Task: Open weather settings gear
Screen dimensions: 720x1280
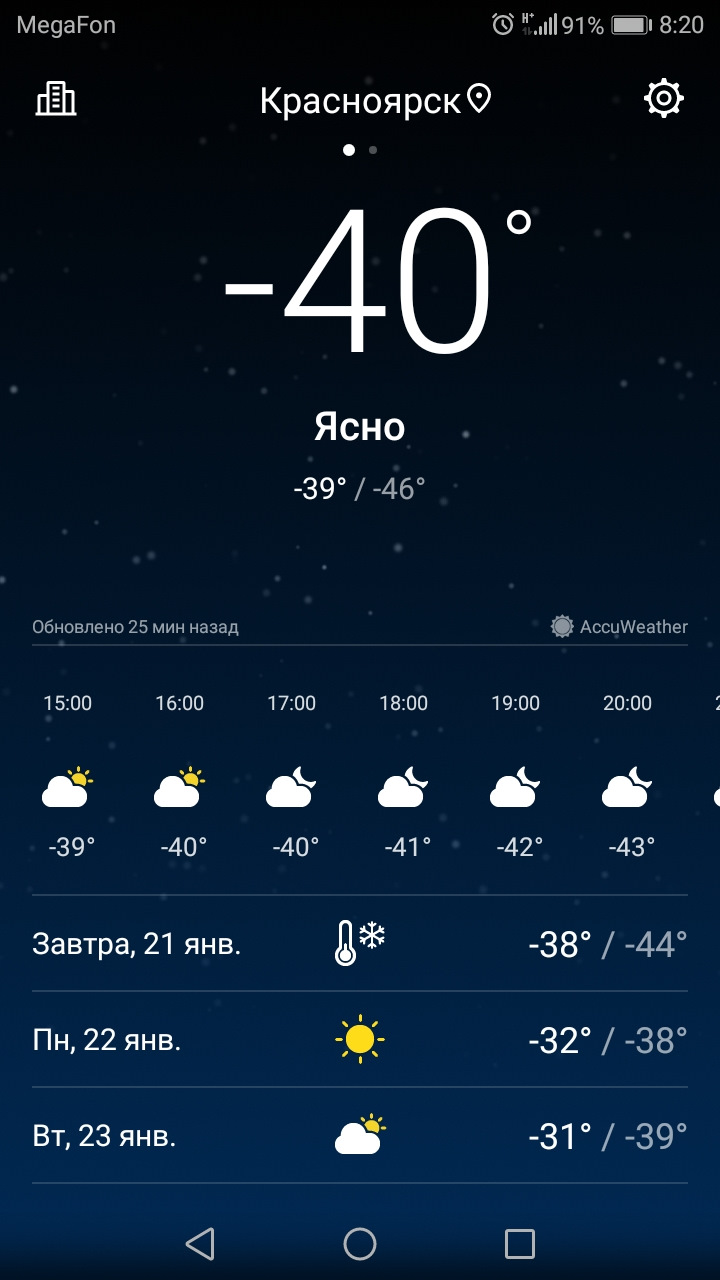Action: [x=664, y=99]
